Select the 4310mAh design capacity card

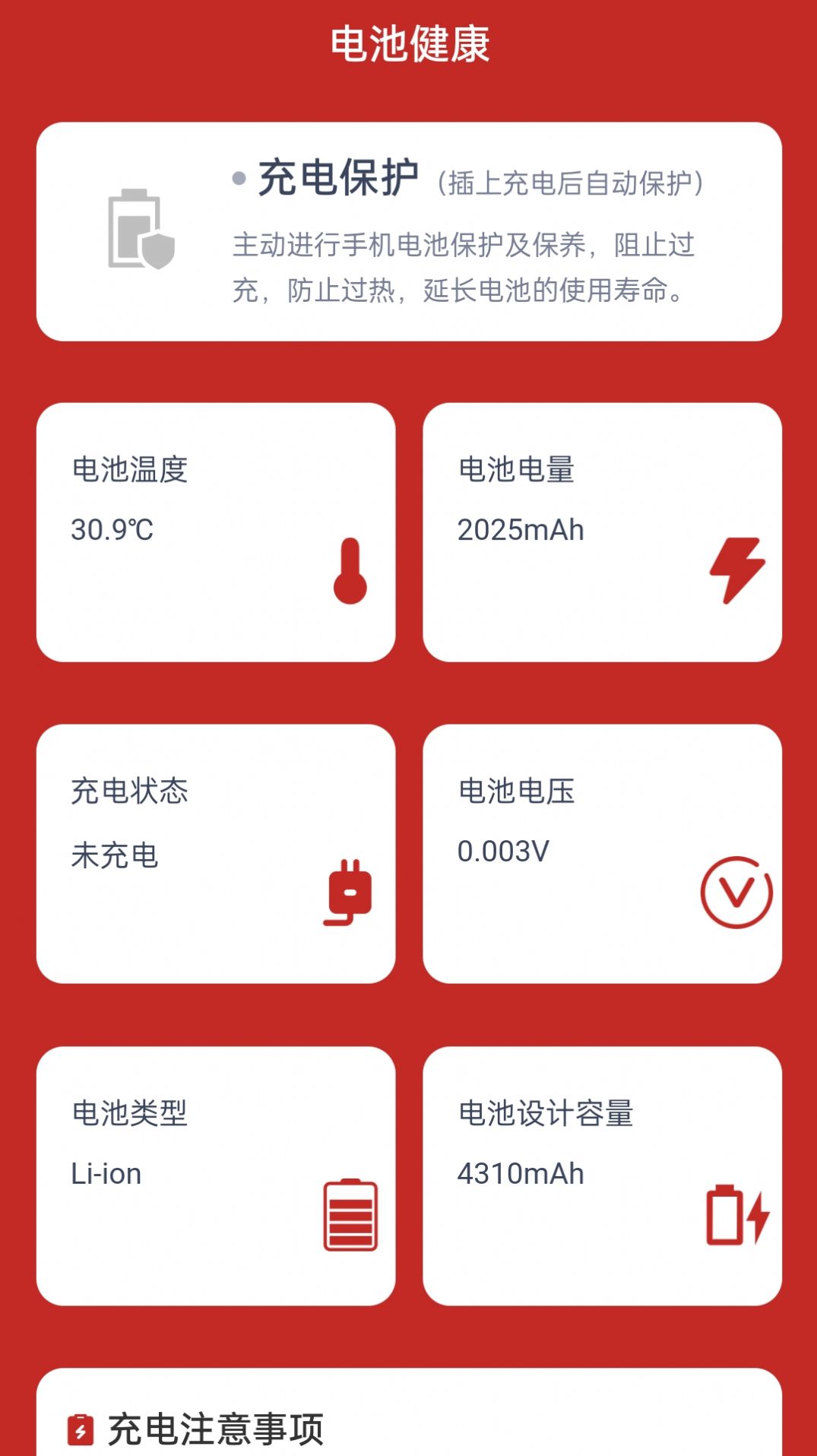[x=604, y=1171]
